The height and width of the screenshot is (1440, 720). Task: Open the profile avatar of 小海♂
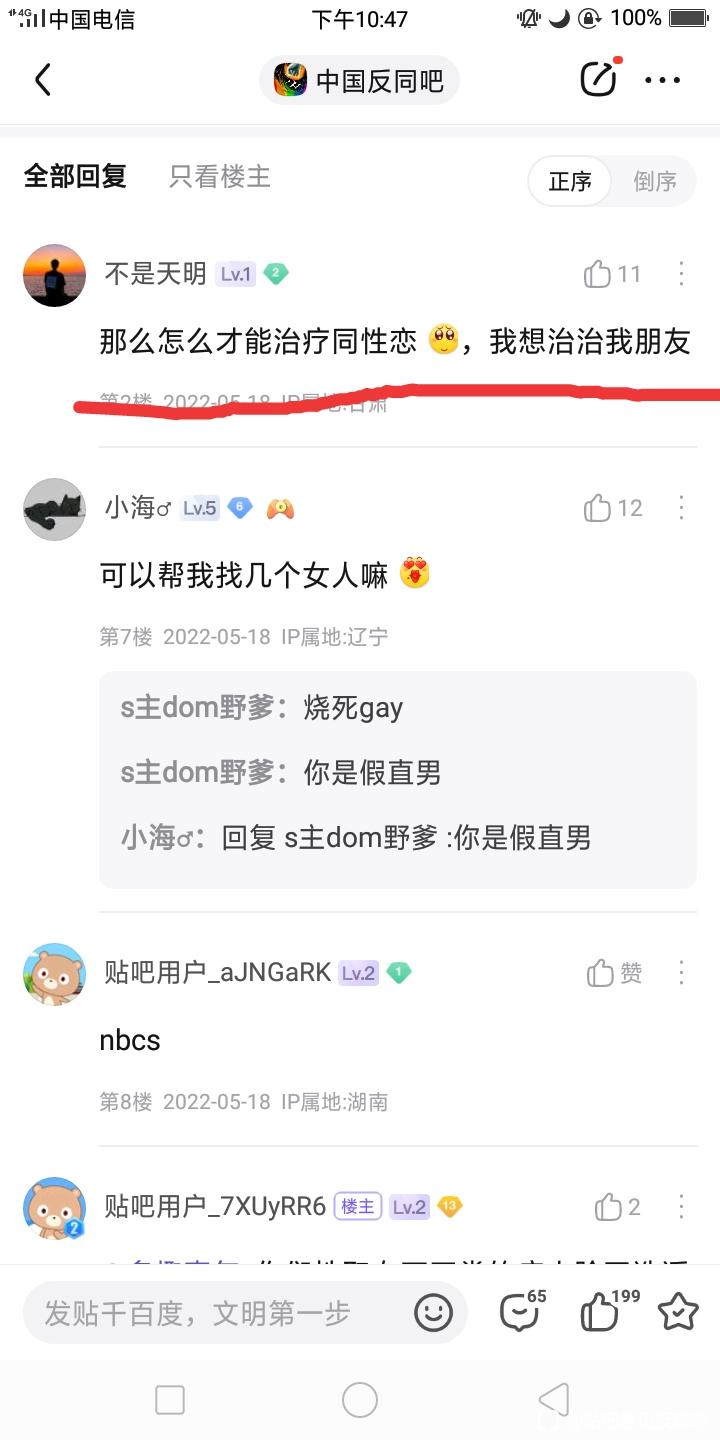point(54,509)
